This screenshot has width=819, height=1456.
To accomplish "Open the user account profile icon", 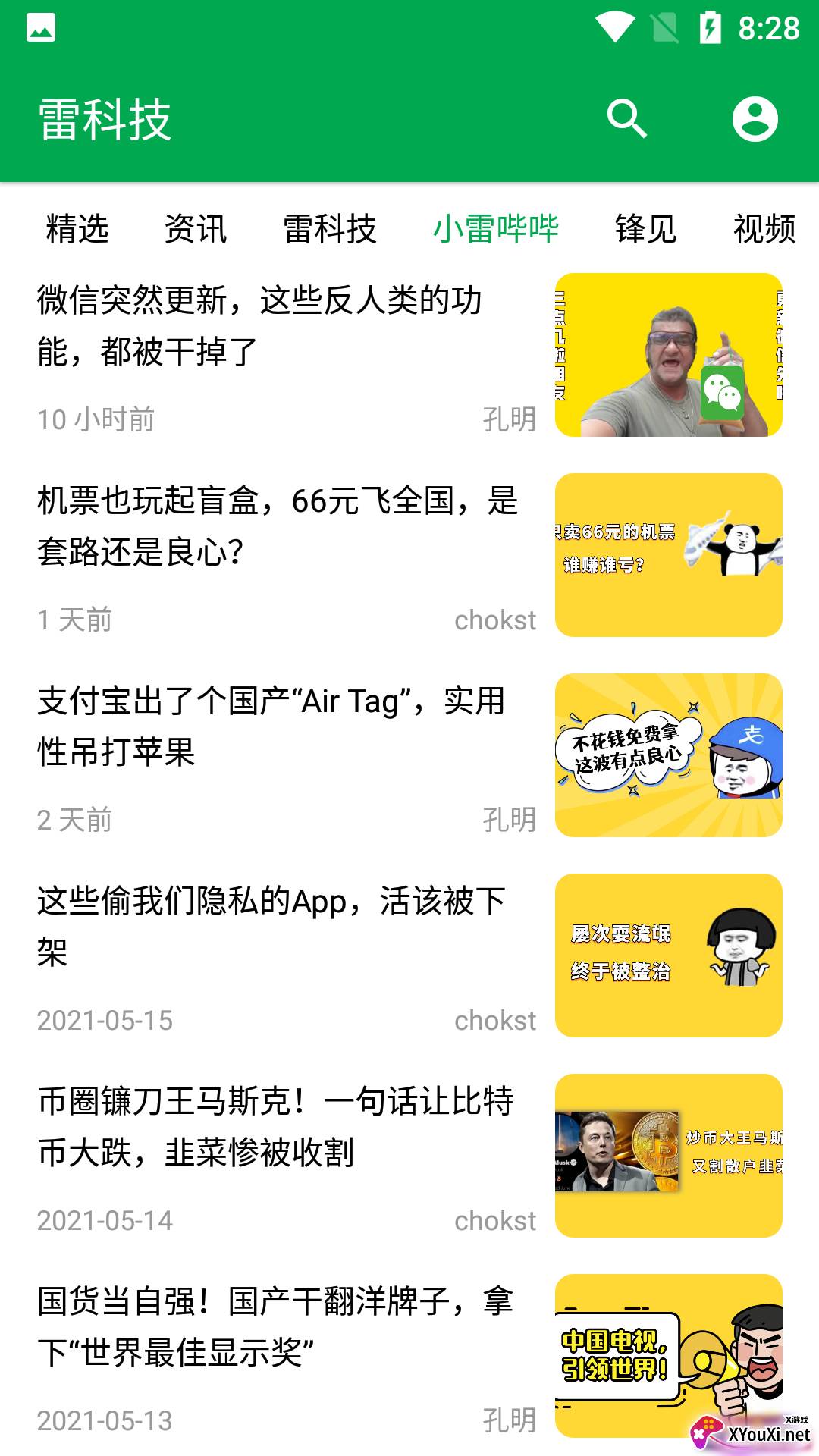I will 755,119.
